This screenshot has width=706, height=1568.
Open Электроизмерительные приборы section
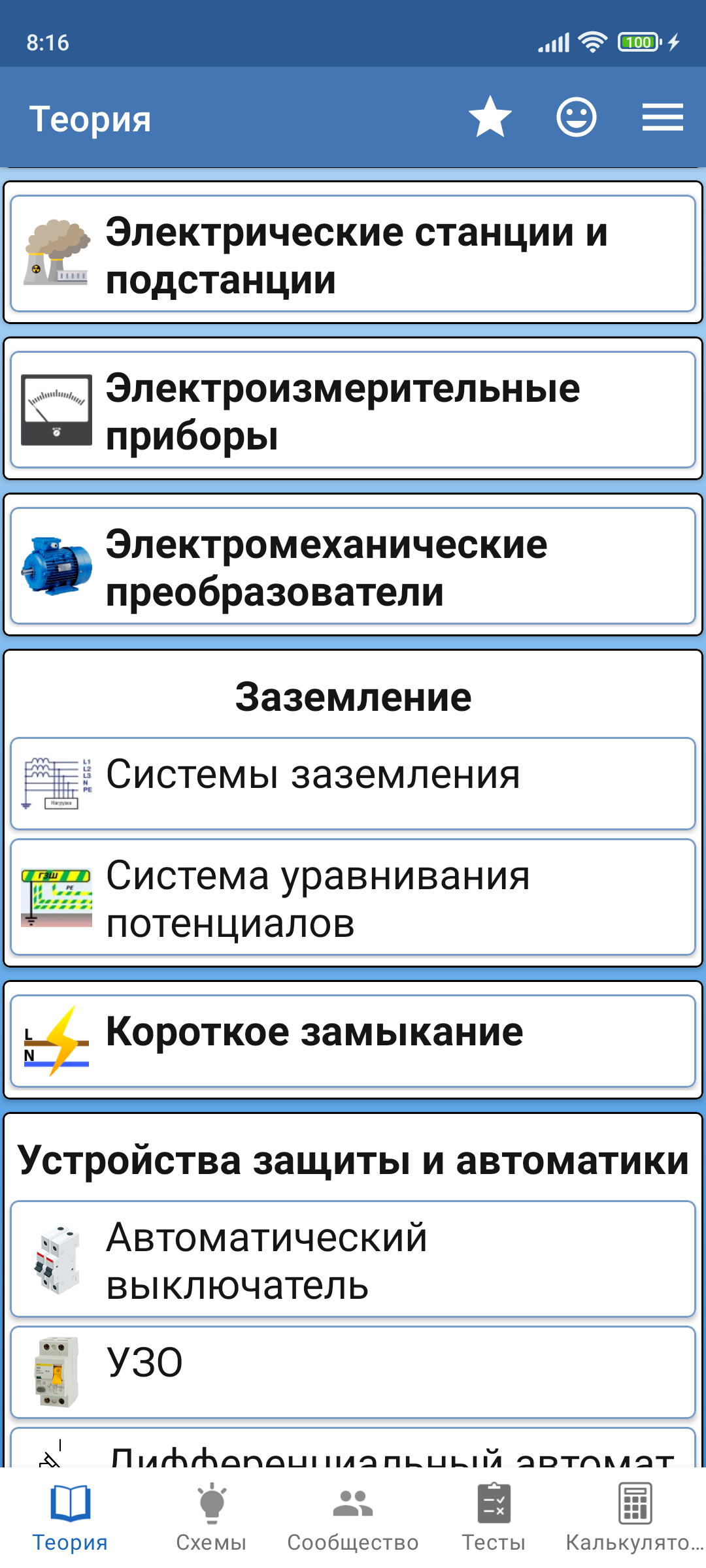[x=353, y=410]
